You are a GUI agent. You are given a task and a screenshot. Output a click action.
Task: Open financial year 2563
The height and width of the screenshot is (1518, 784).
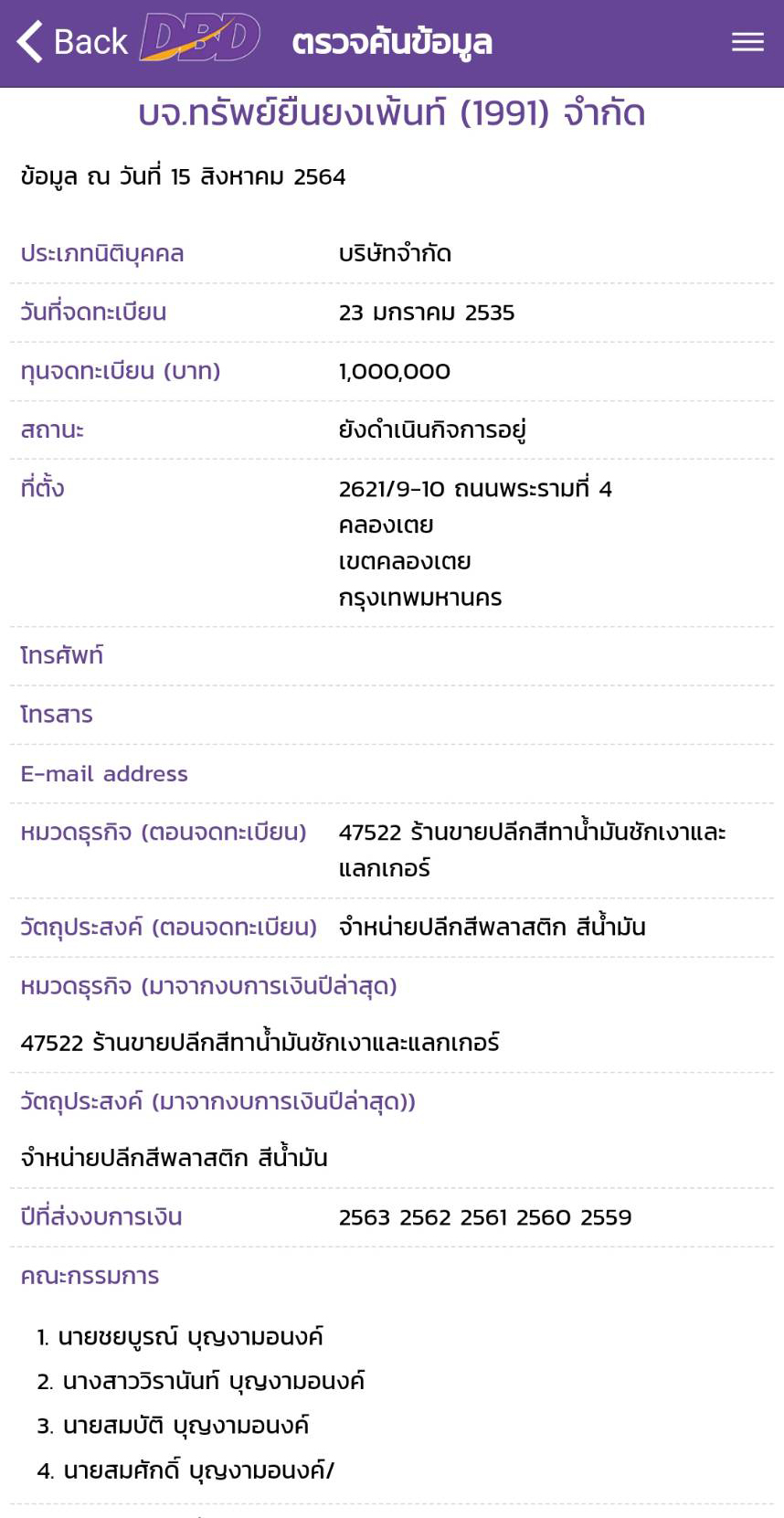(x=364, y=1217)
